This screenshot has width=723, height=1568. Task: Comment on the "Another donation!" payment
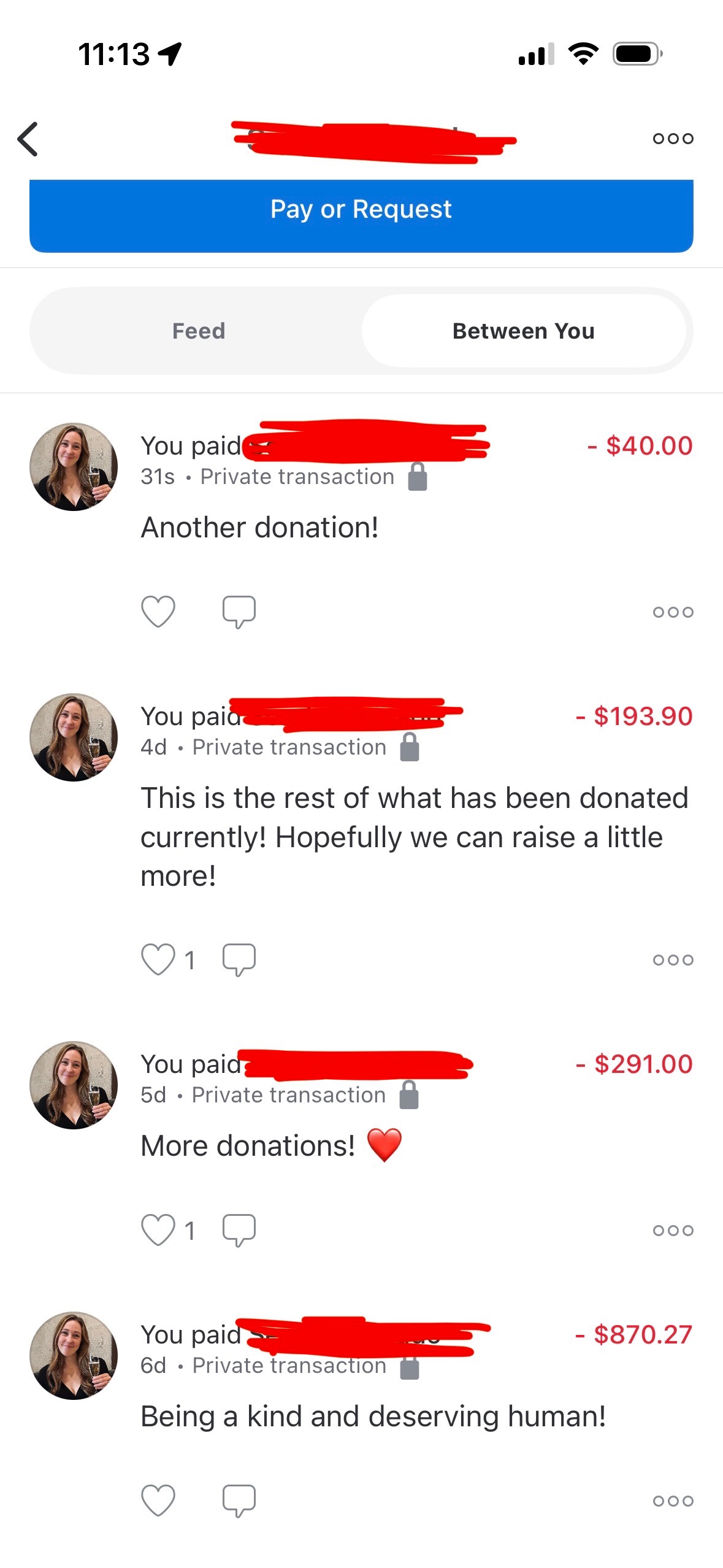click(239, 612)
